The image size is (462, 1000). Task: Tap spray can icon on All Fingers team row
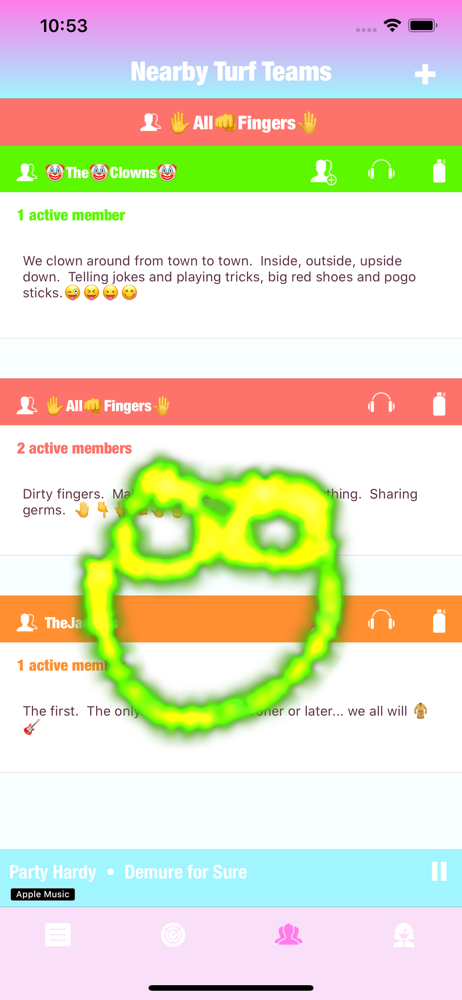click(439, 404)
